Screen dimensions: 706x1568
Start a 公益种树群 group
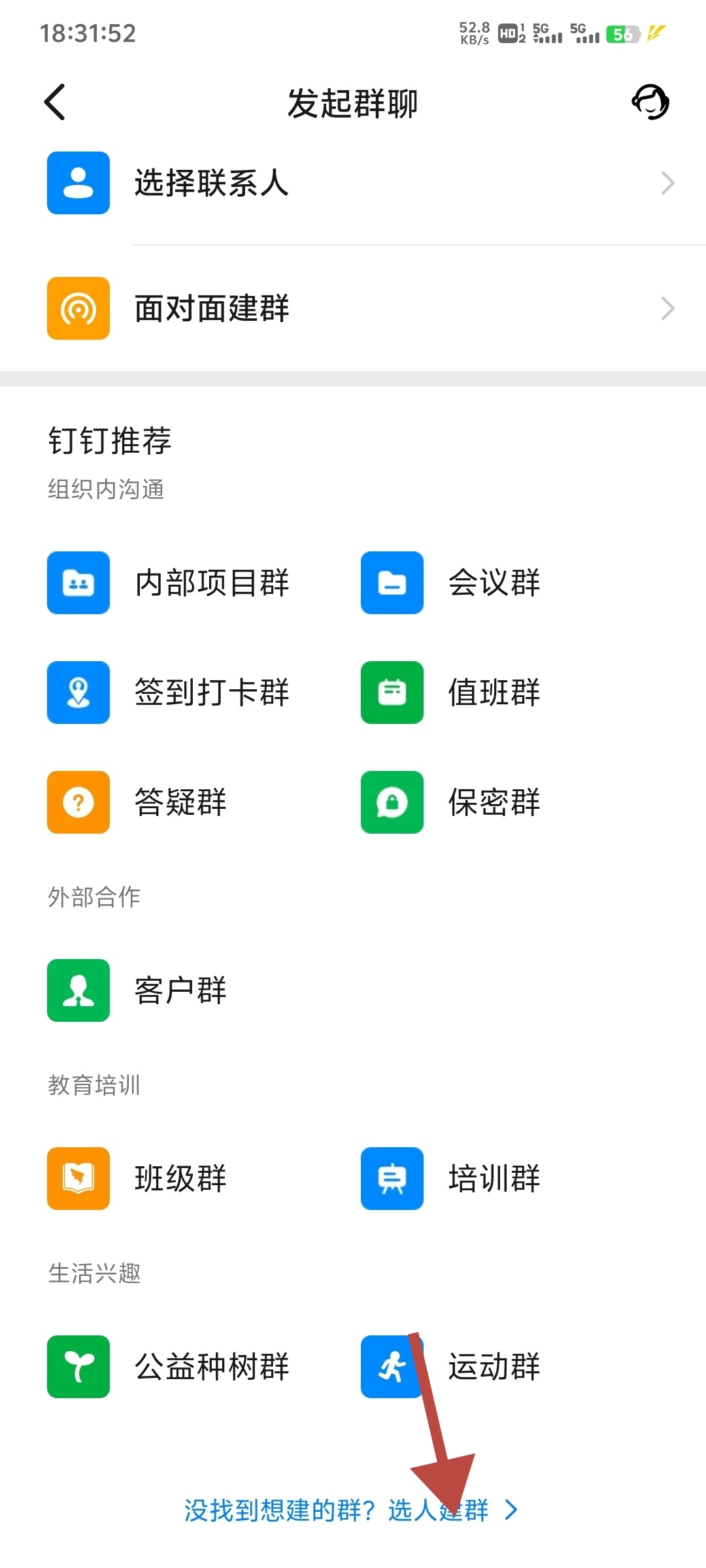click(169, 1367)
